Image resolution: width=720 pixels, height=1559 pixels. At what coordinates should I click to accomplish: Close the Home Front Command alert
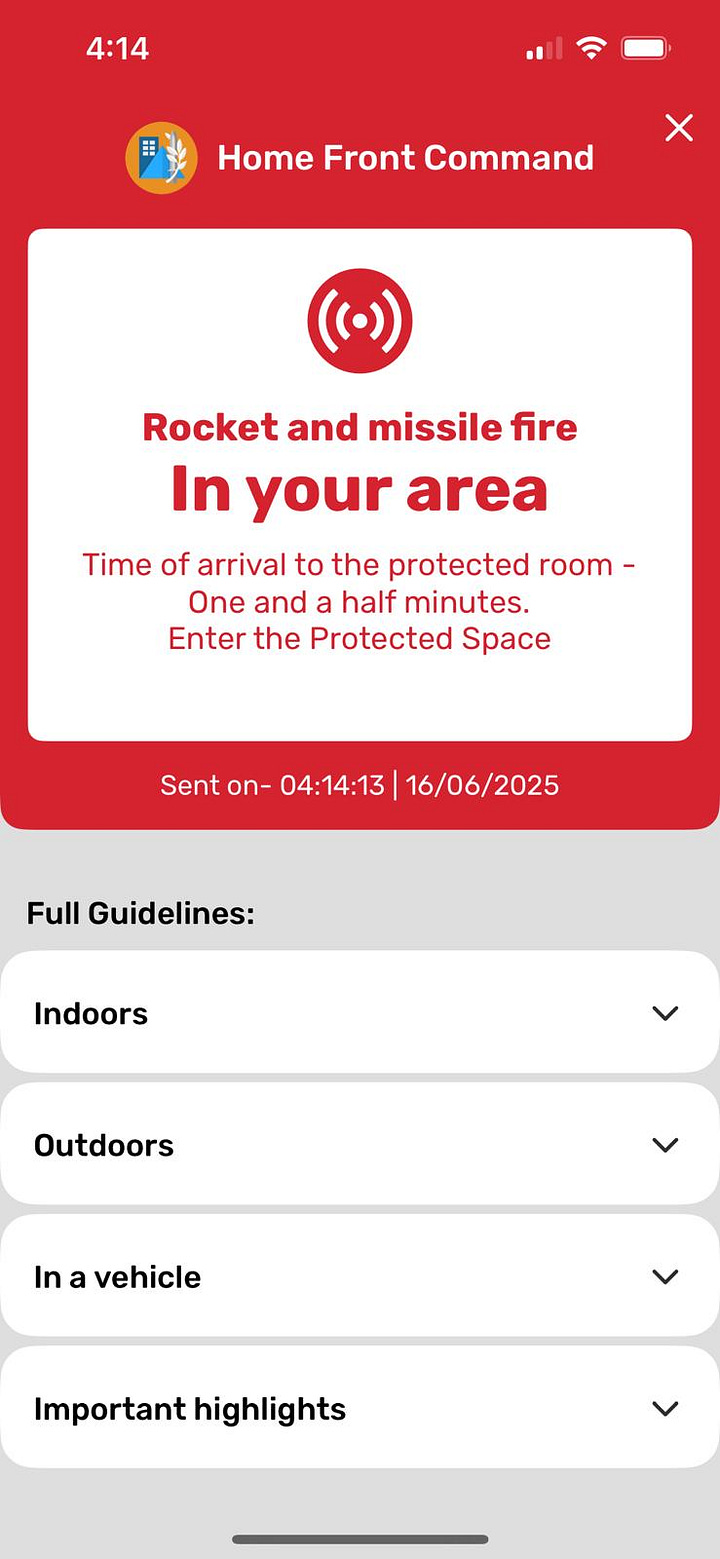(x=679, y=128)
